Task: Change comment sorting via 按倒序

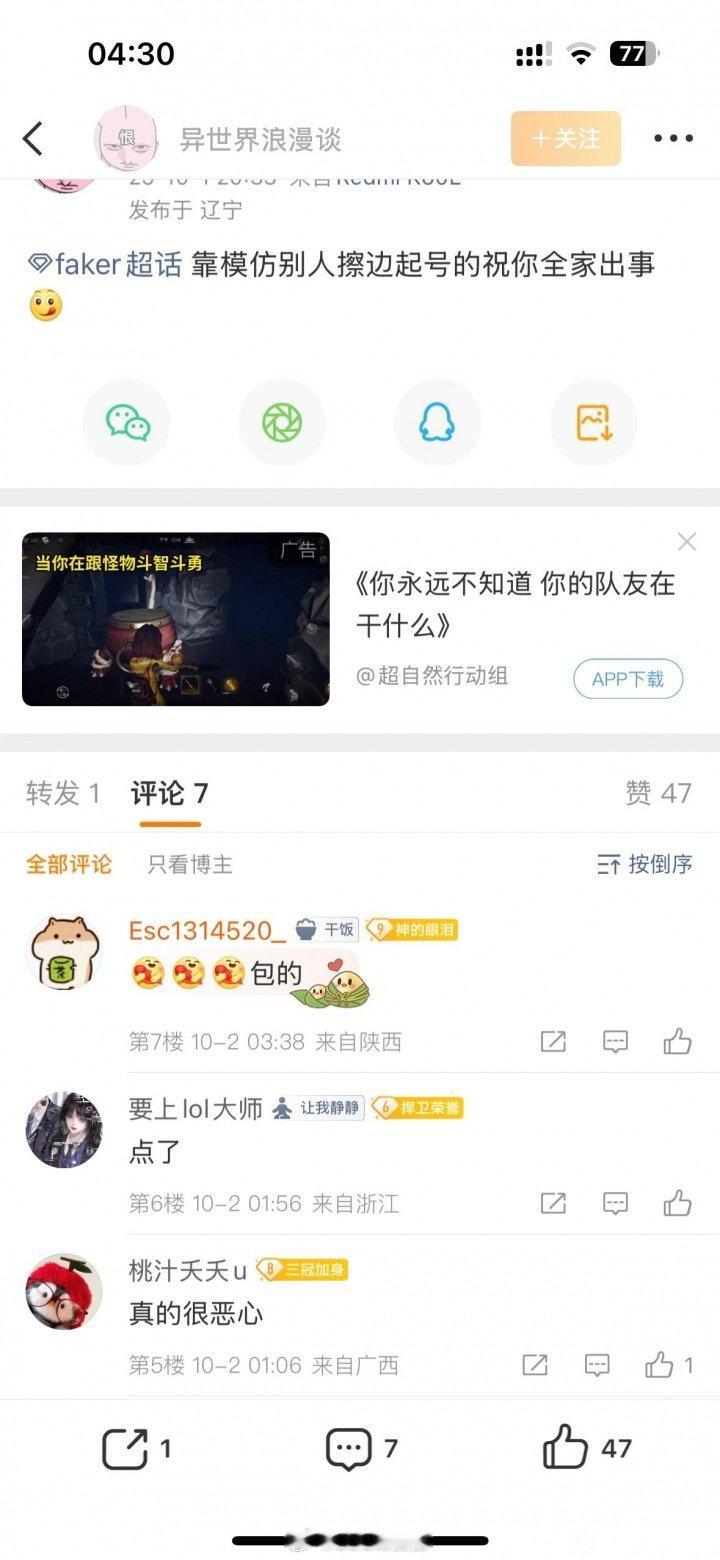Action: pyautogui.click(x=644, y=864)
